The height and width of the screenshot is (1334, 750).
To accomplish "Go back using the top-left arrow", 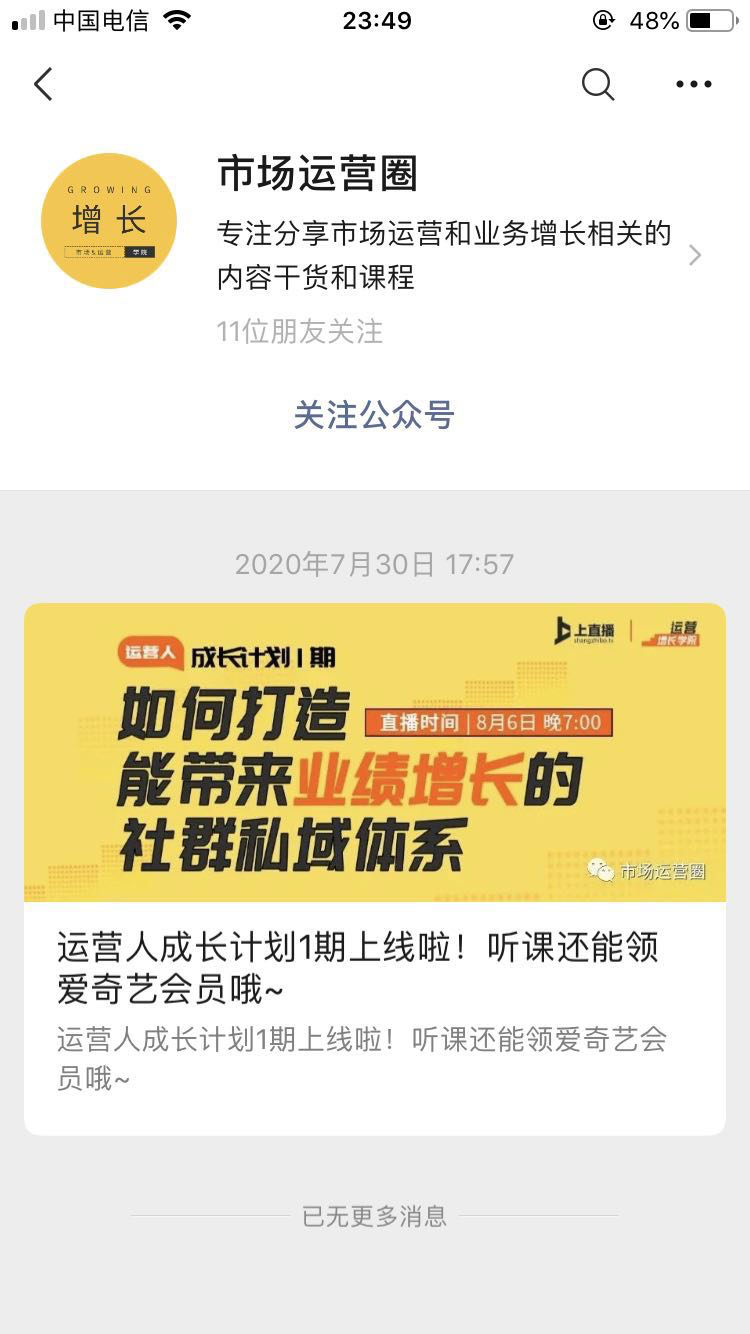I will tap(43, 84).
